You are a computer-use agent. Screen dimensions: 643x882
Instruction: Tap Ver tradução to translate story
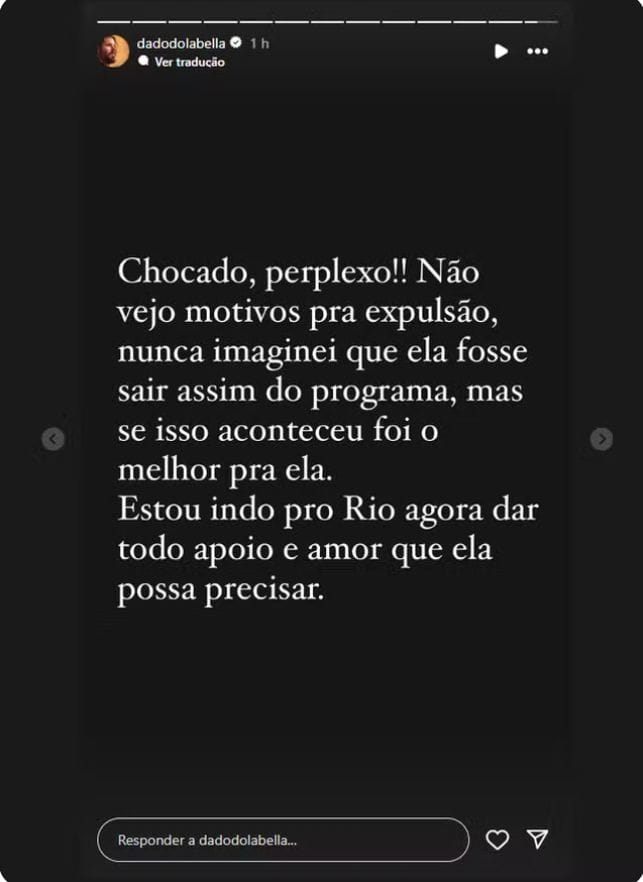pyautogui.click(x=189, y=62)
